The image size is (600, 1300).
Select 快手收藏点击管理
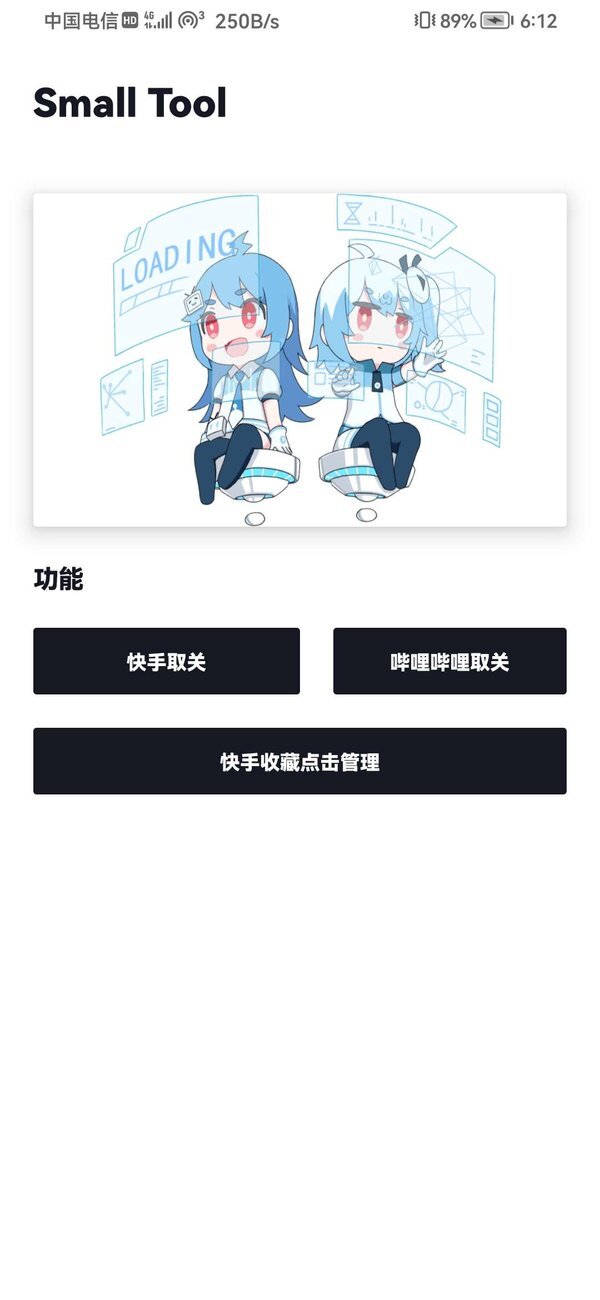299,761
